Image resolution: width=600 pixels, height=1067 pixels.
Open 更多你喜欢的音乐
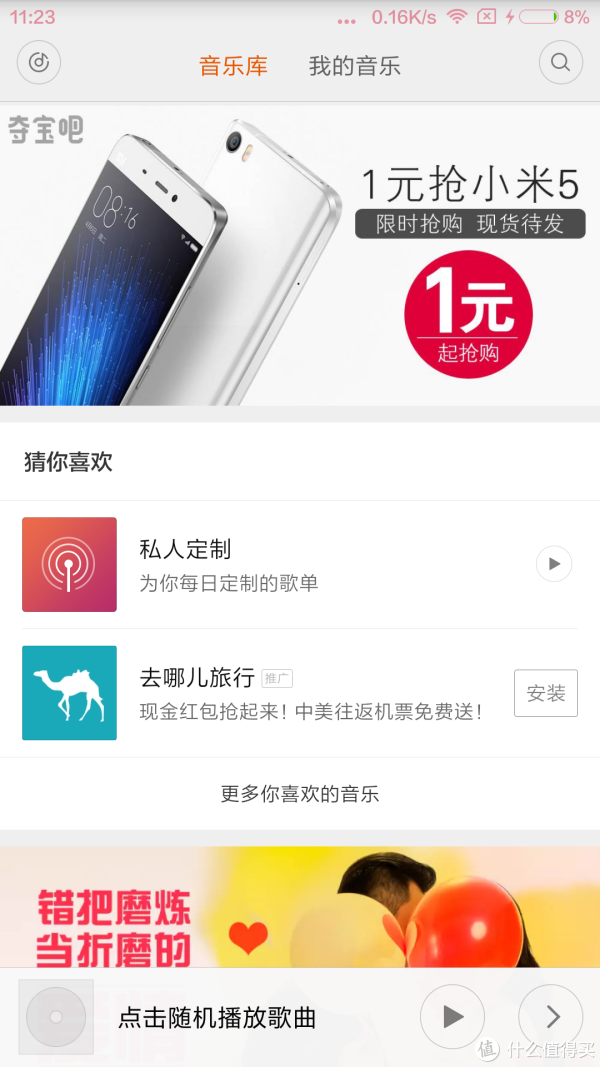(300, 795)
